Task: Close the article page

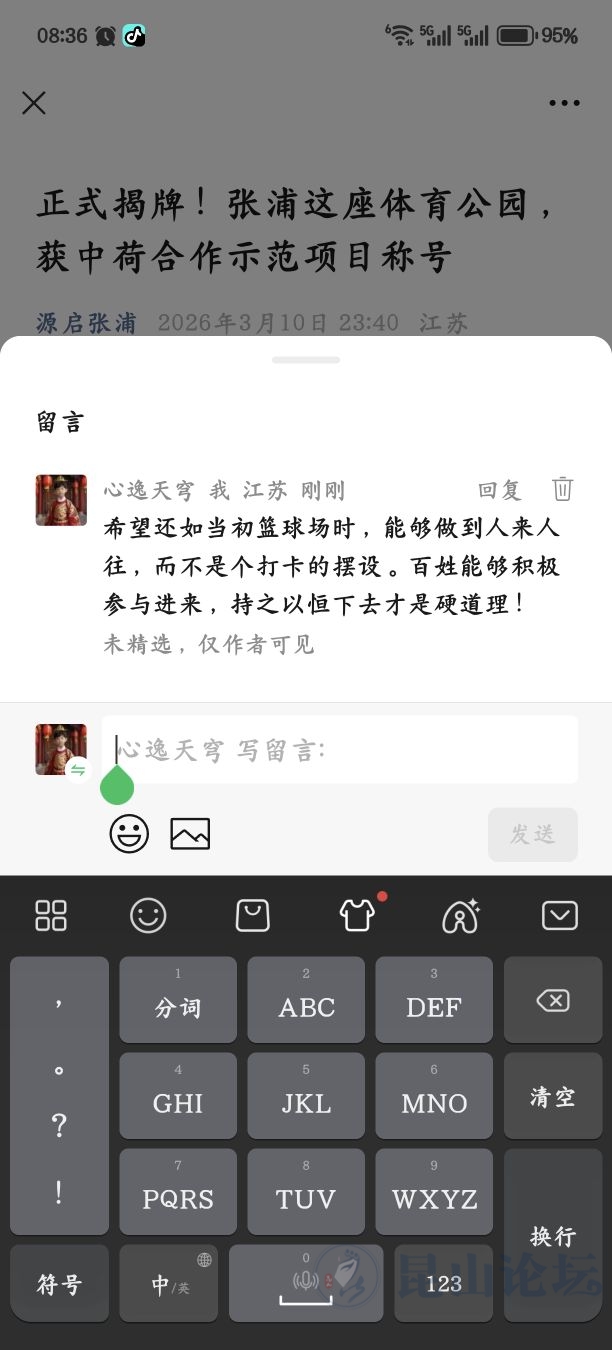Action: 34,103
